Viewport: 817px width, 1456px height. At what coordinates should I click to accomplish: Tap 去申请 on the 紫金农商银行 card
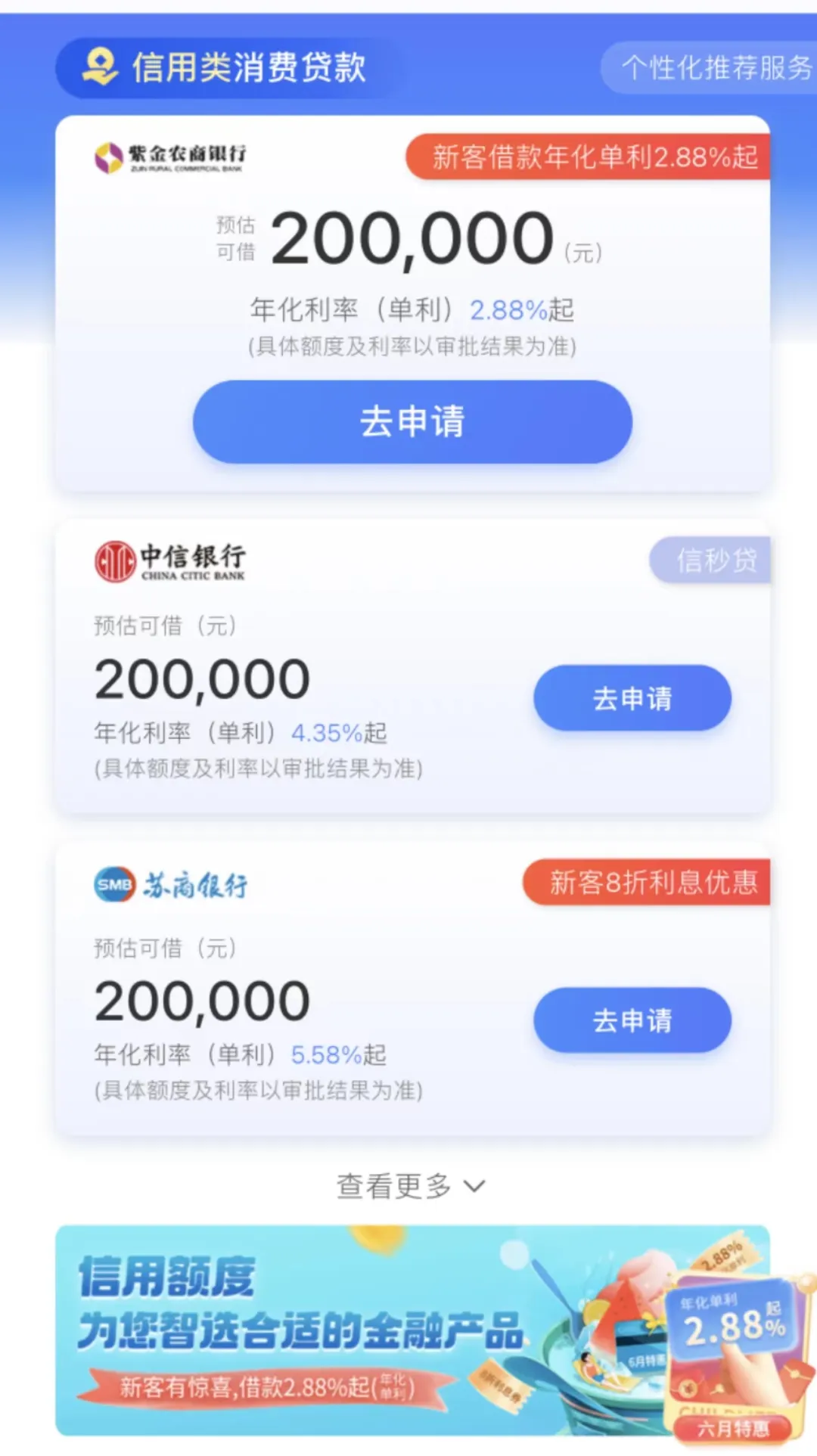[x=411, y=422]
